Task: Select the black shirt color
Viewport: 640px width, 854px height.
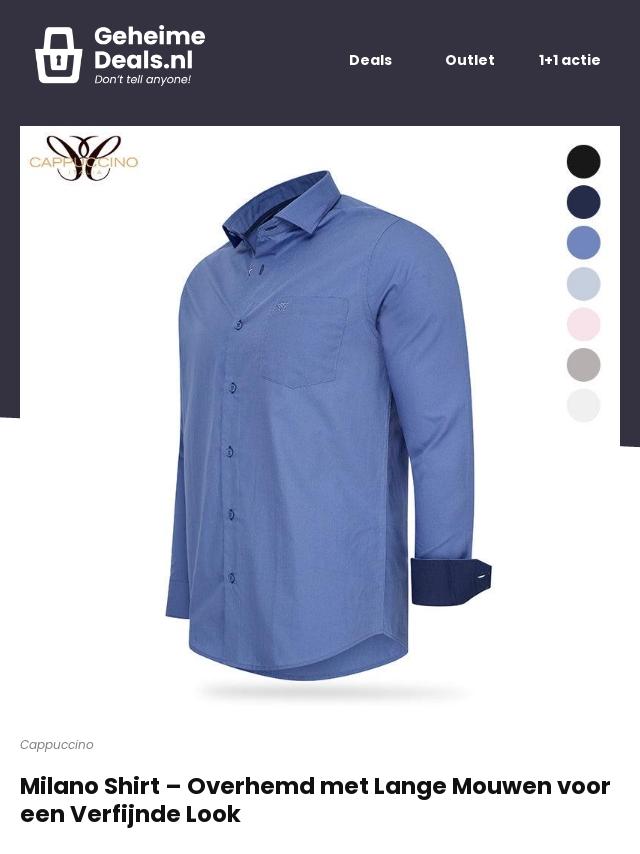Action: pyautogui.click(x=584, y=162)
